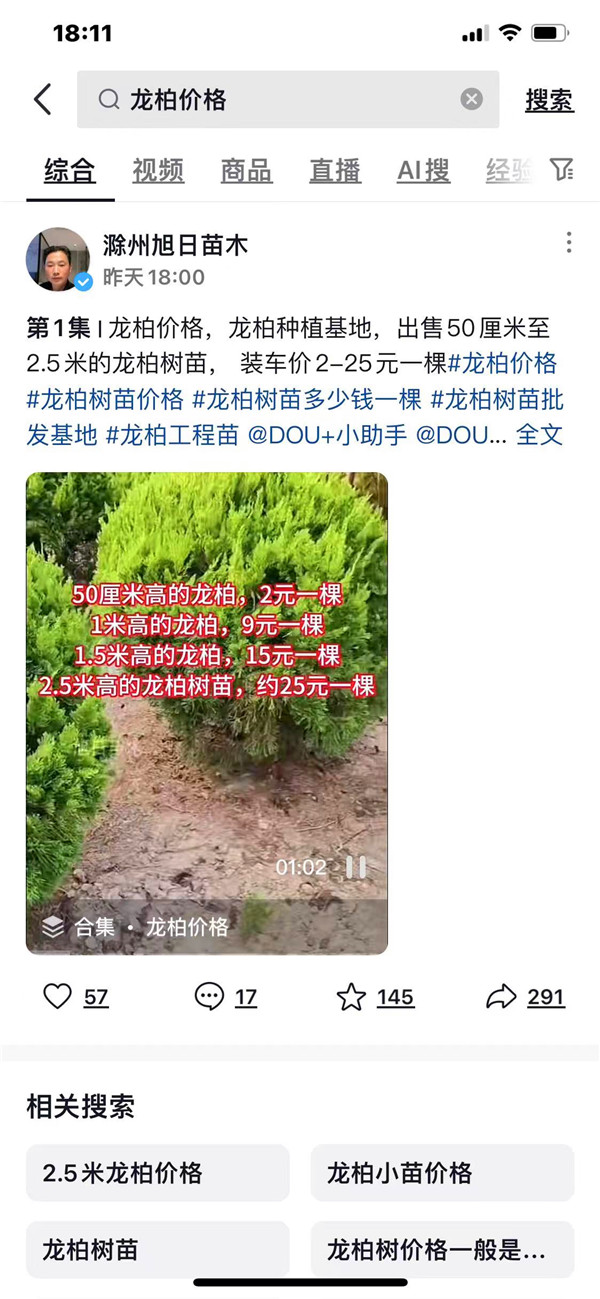The width and height of the screenshot is (600, 1299).
Task: Open the 合集 · 龙柏价格 collection
Action: click(136, 927)
